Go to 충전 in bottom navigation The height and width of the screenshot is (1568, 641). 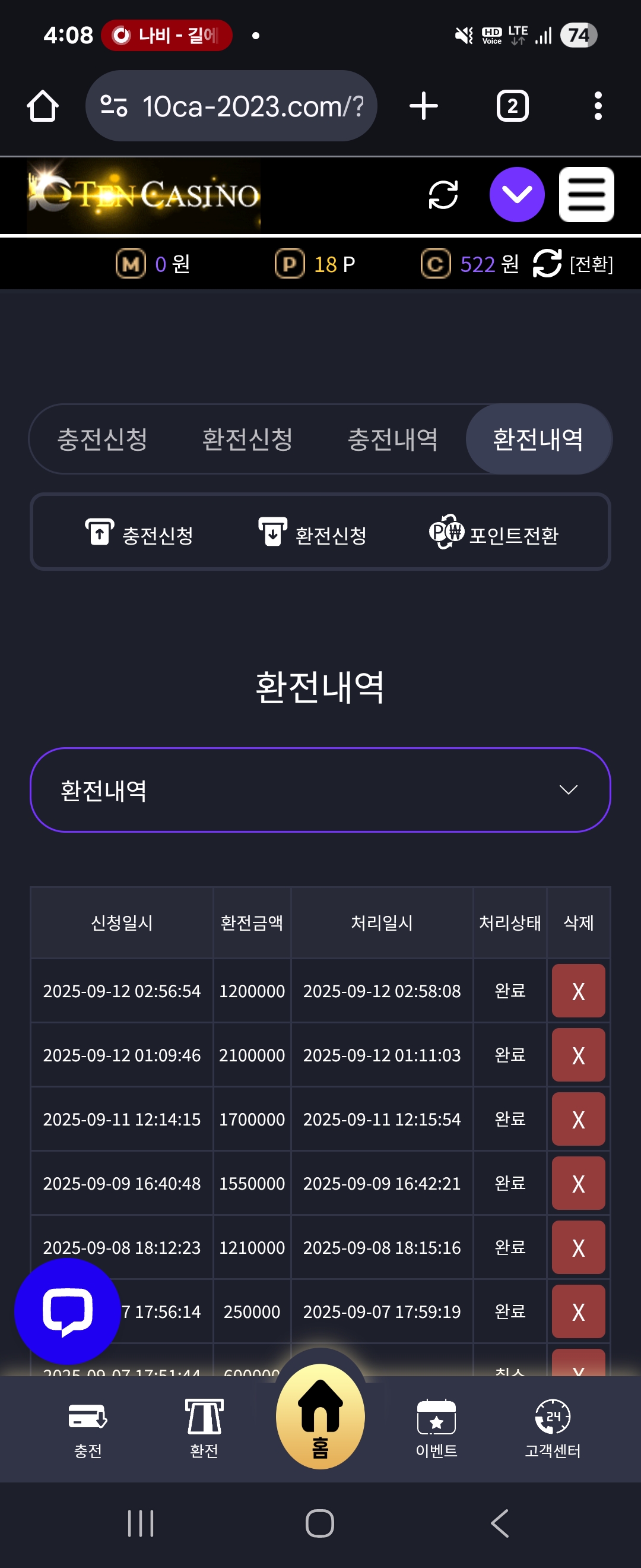[88, 1428]
